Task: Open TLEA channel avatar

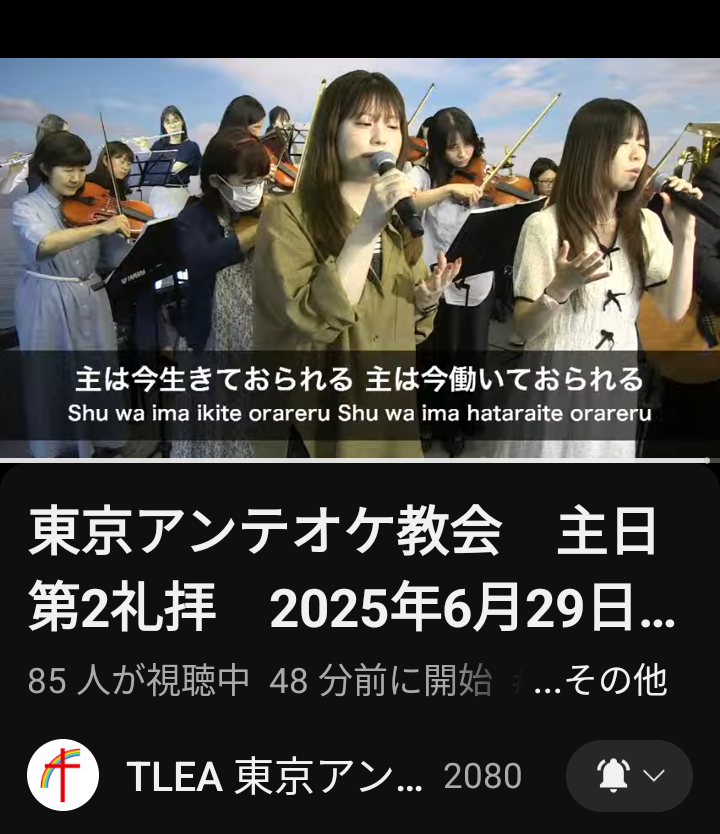Action: click(63, 775)
